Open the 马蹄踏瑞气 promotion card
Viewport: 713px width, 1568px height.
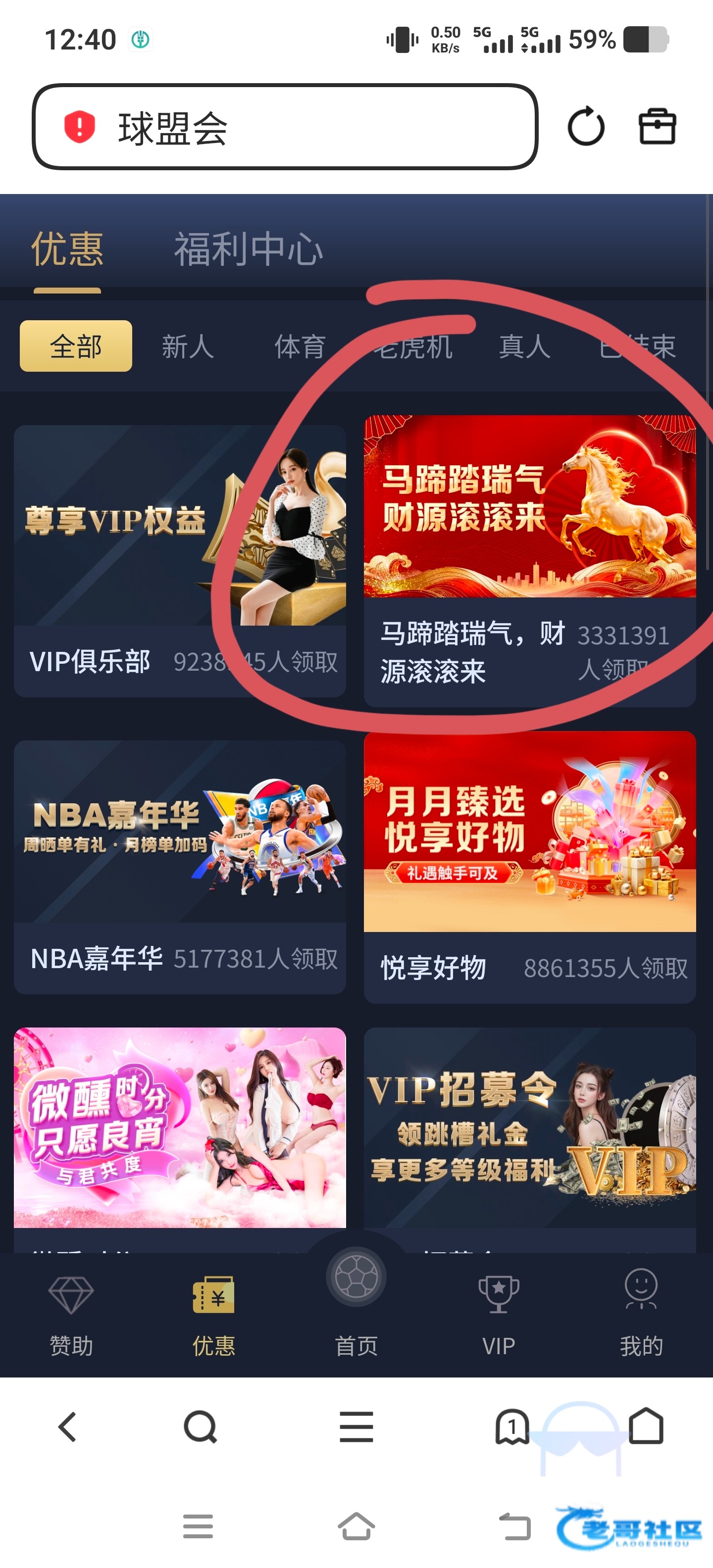(x=529, y=560)
